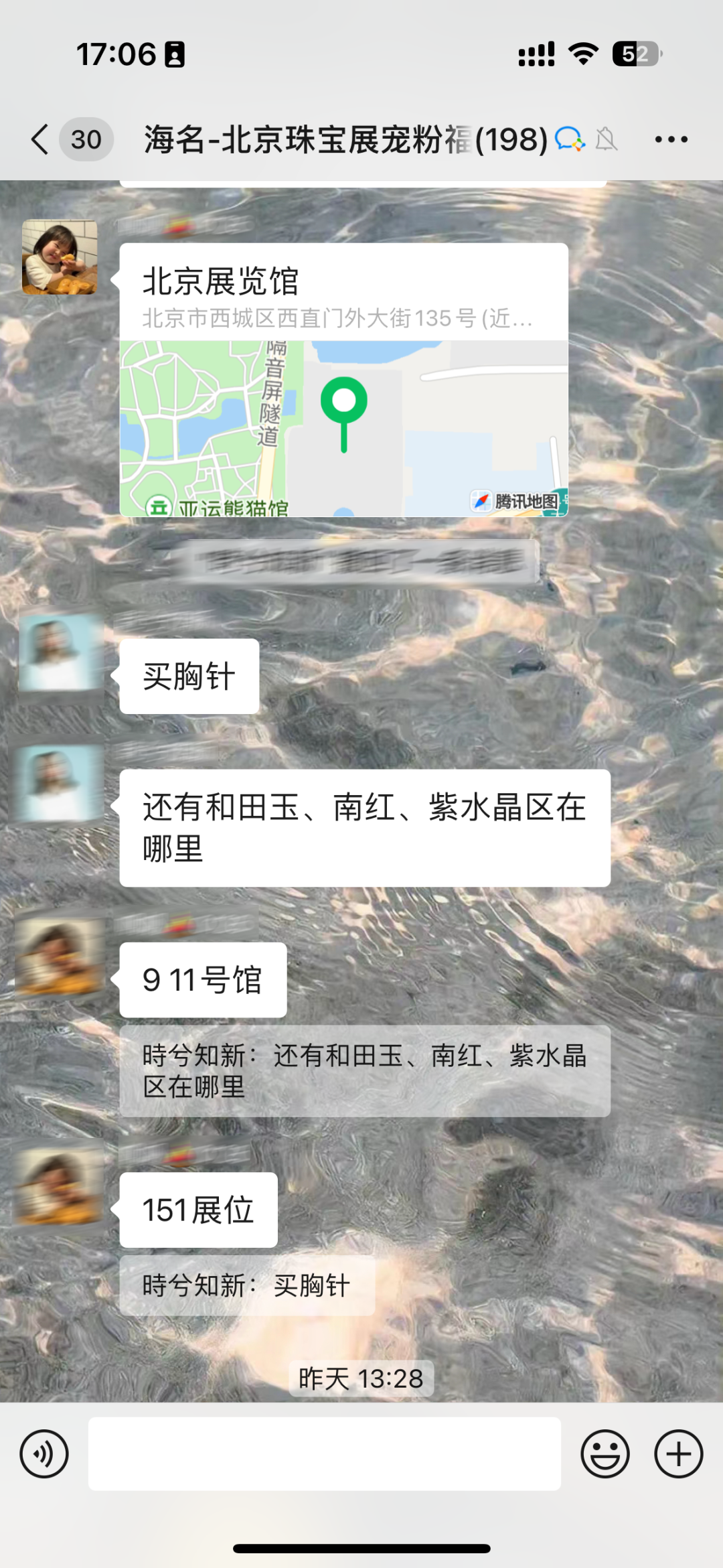Open the emoji sticker panel
The height and width of the screenshot is (1568, 723).
605,1454
